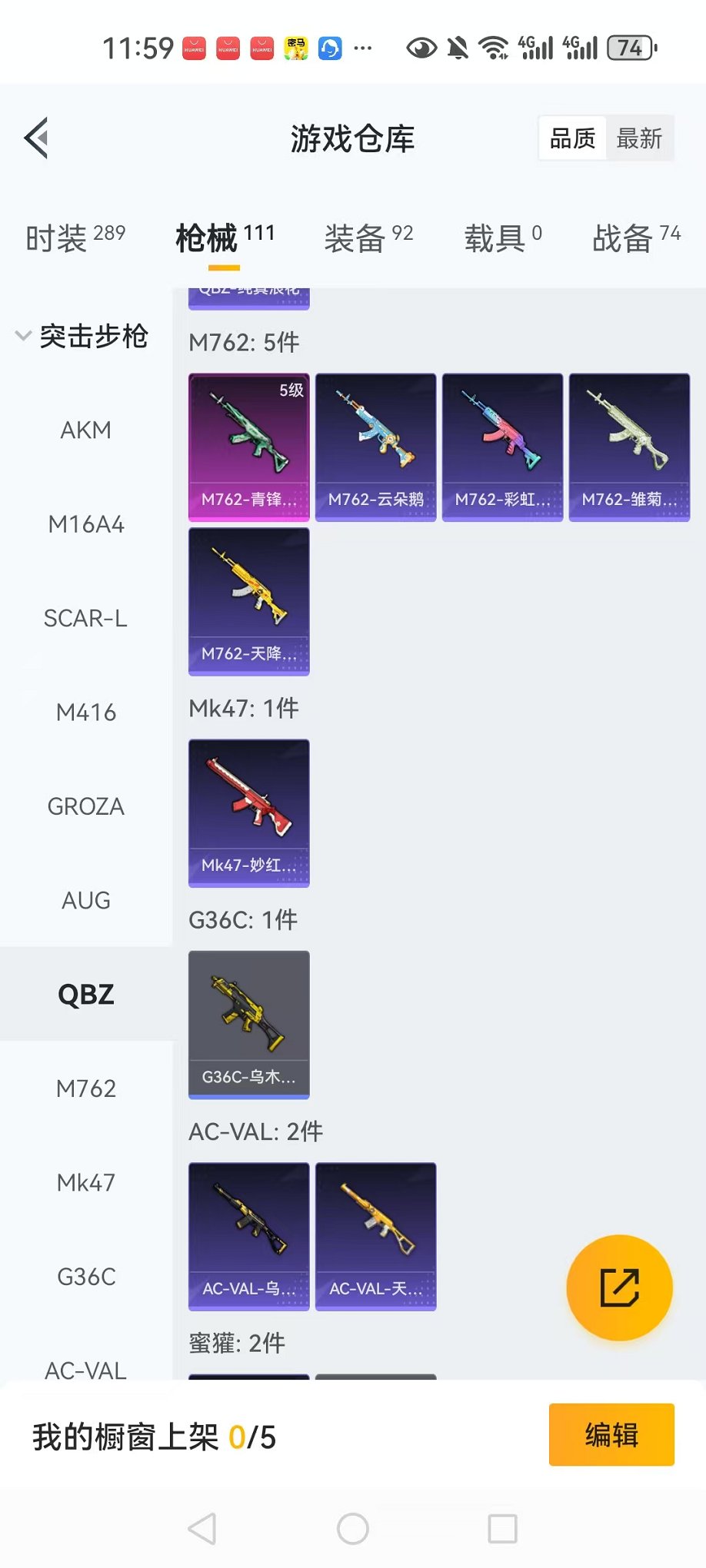The width and height of the screenshot is (706, 1568).
Task: Select SCAR-L in the side list
Action: (85, 618)
